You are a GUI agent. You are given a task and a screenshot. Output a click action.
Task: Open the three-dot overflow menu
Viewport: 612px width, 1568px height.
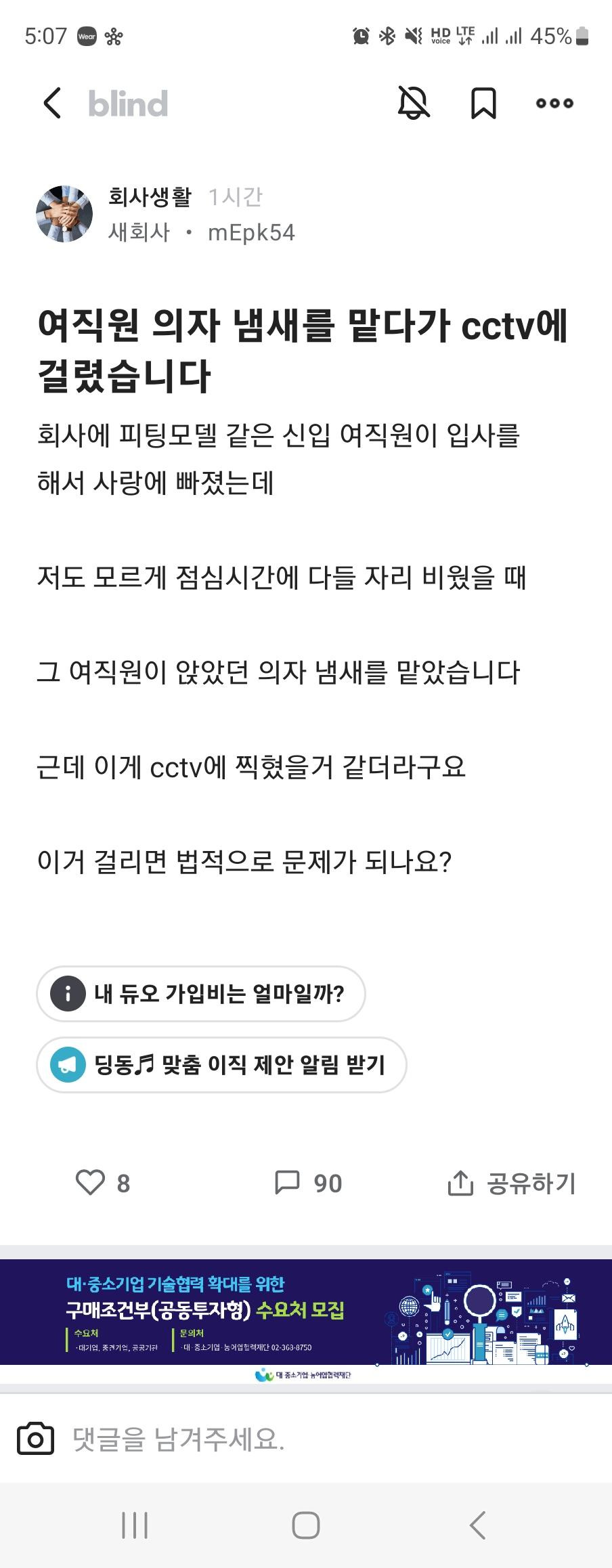(x=554, y=104)
